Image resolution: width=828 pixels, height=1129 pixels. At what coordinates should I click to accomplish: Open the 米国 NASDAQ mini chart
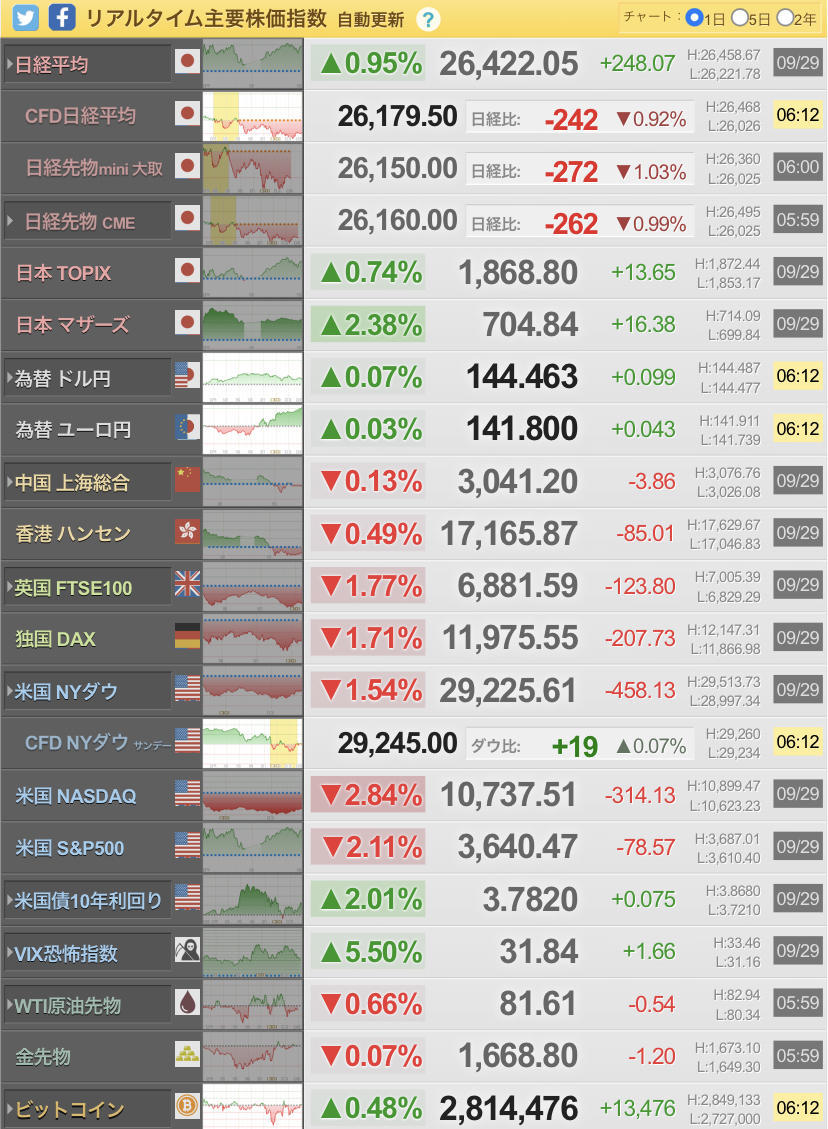(x=252, y=795)
